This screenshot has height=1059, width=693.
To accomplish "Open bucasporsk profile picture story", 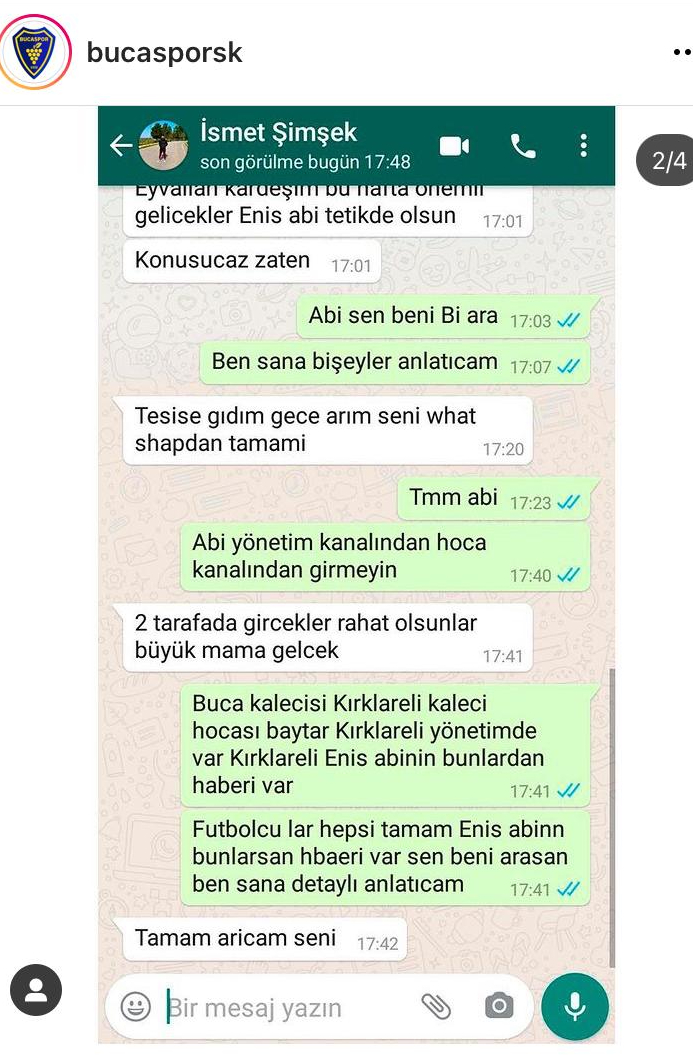I will point(34,52).
